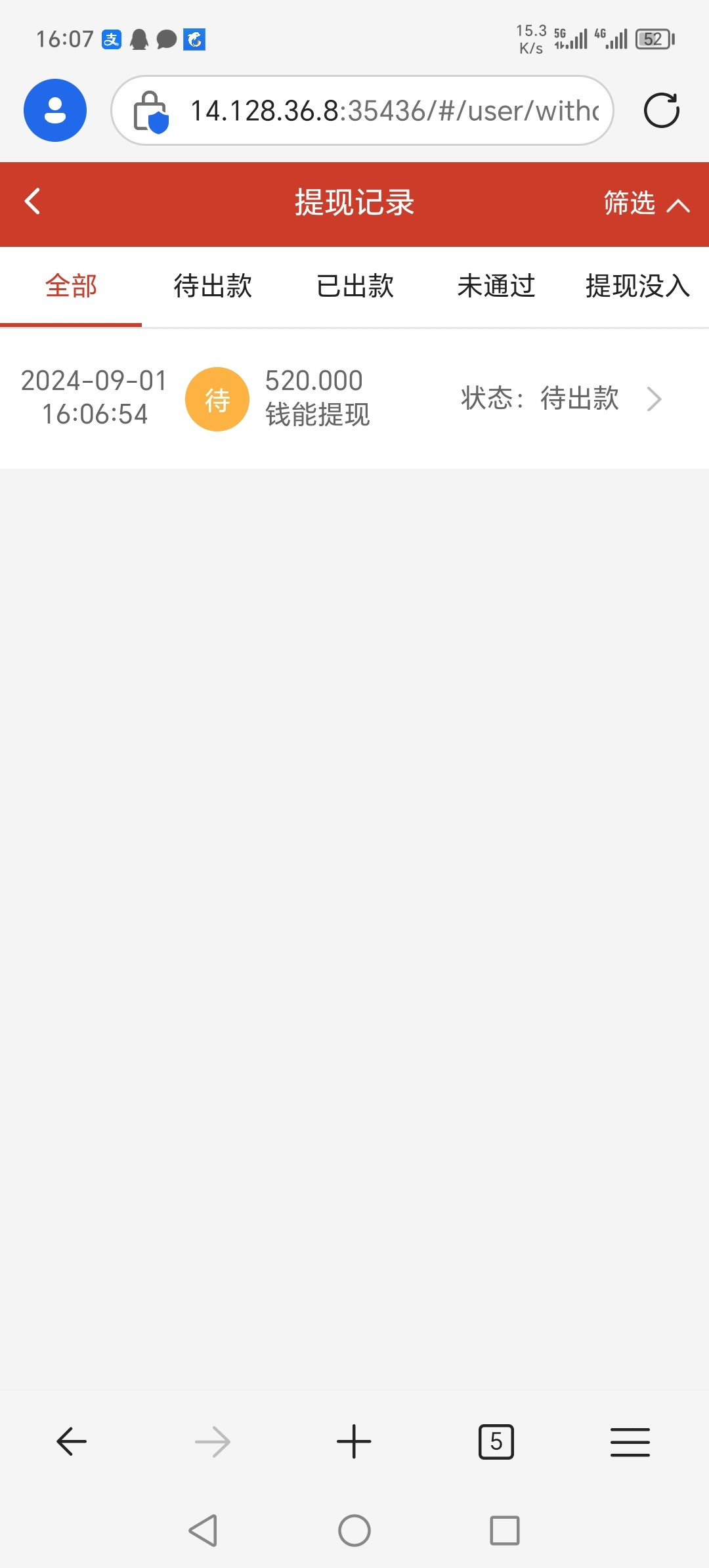
Task: Reload the current web page
Action: (661, 110)
